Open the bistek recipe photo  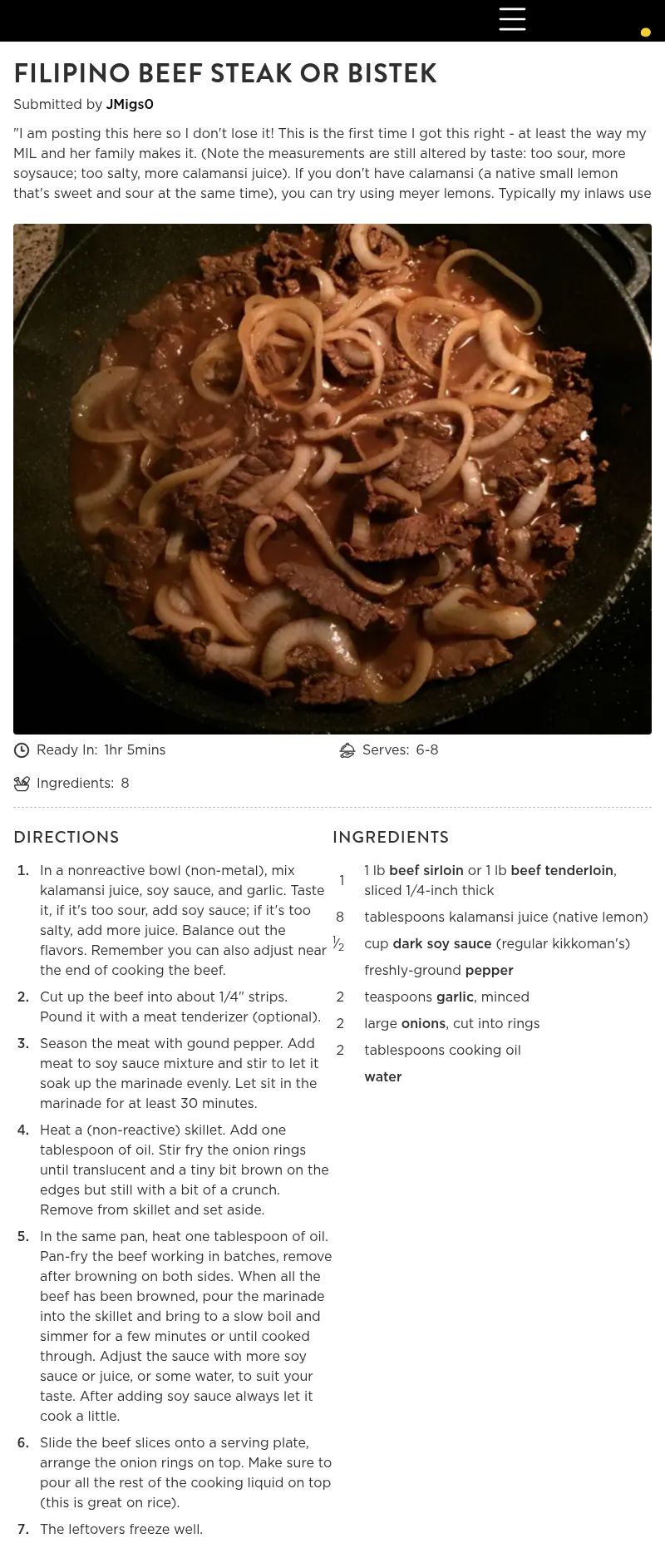pos(332,478)
